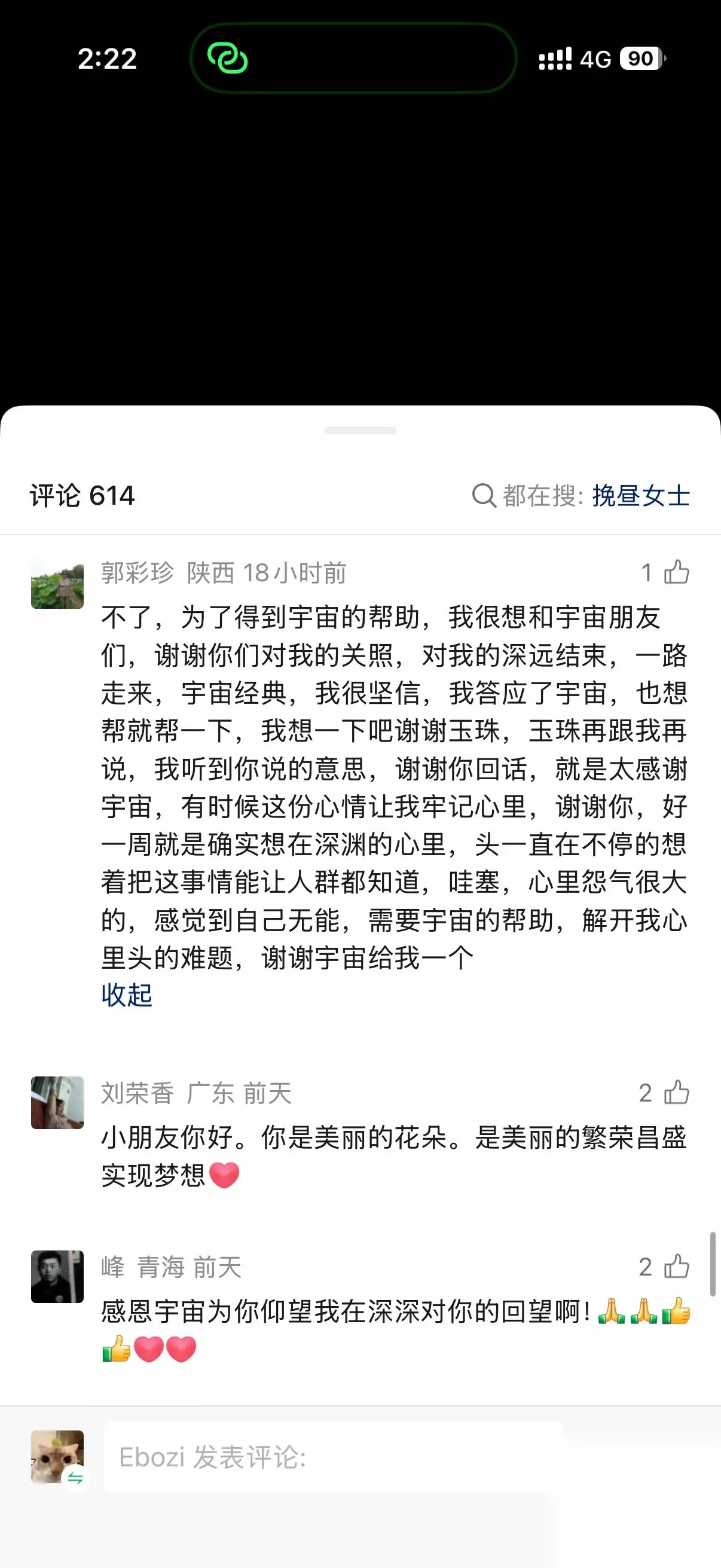721x1568 pixels.
Task: Like 峰's comment from 青海
Action: [x=676, y=1267]
